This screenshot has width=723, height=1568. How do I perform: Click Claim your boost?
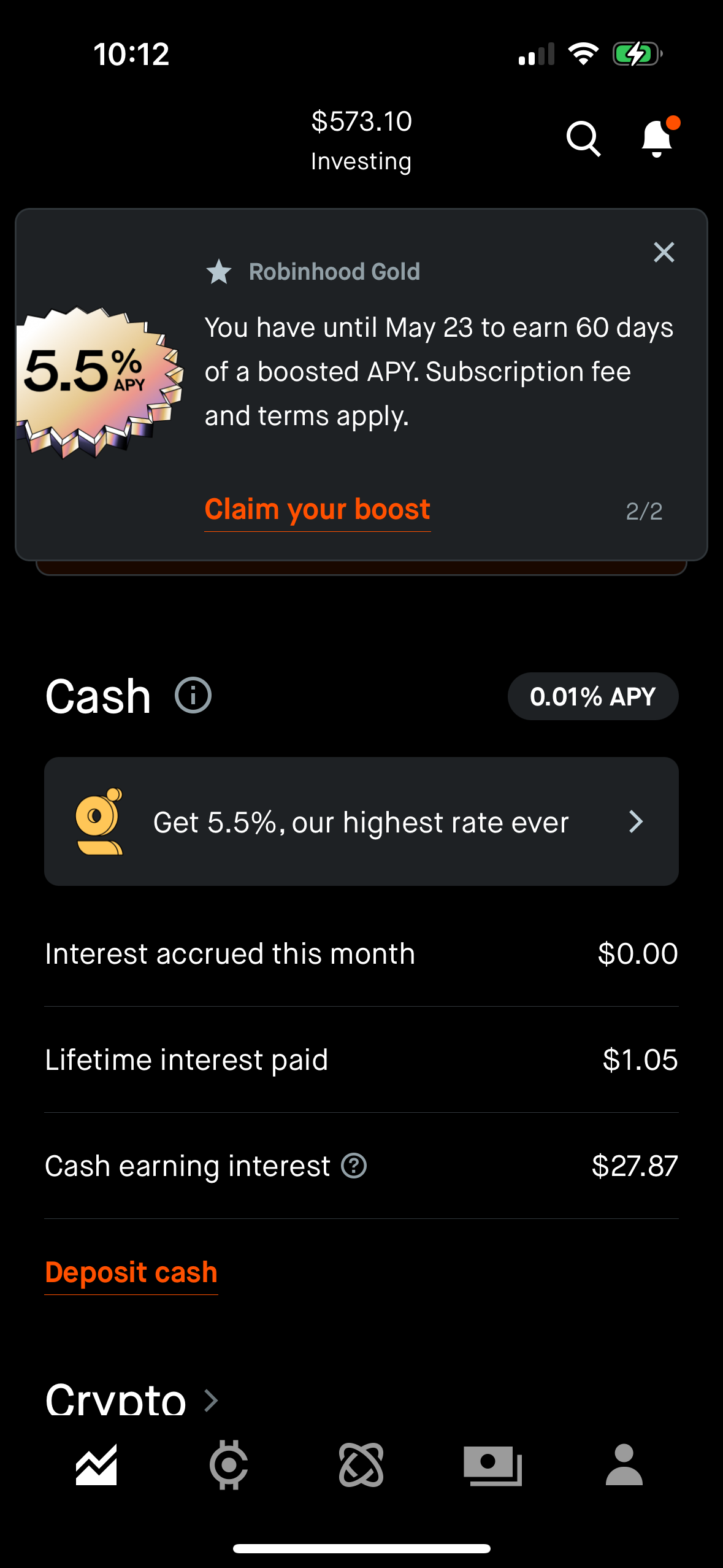point(316,508)
